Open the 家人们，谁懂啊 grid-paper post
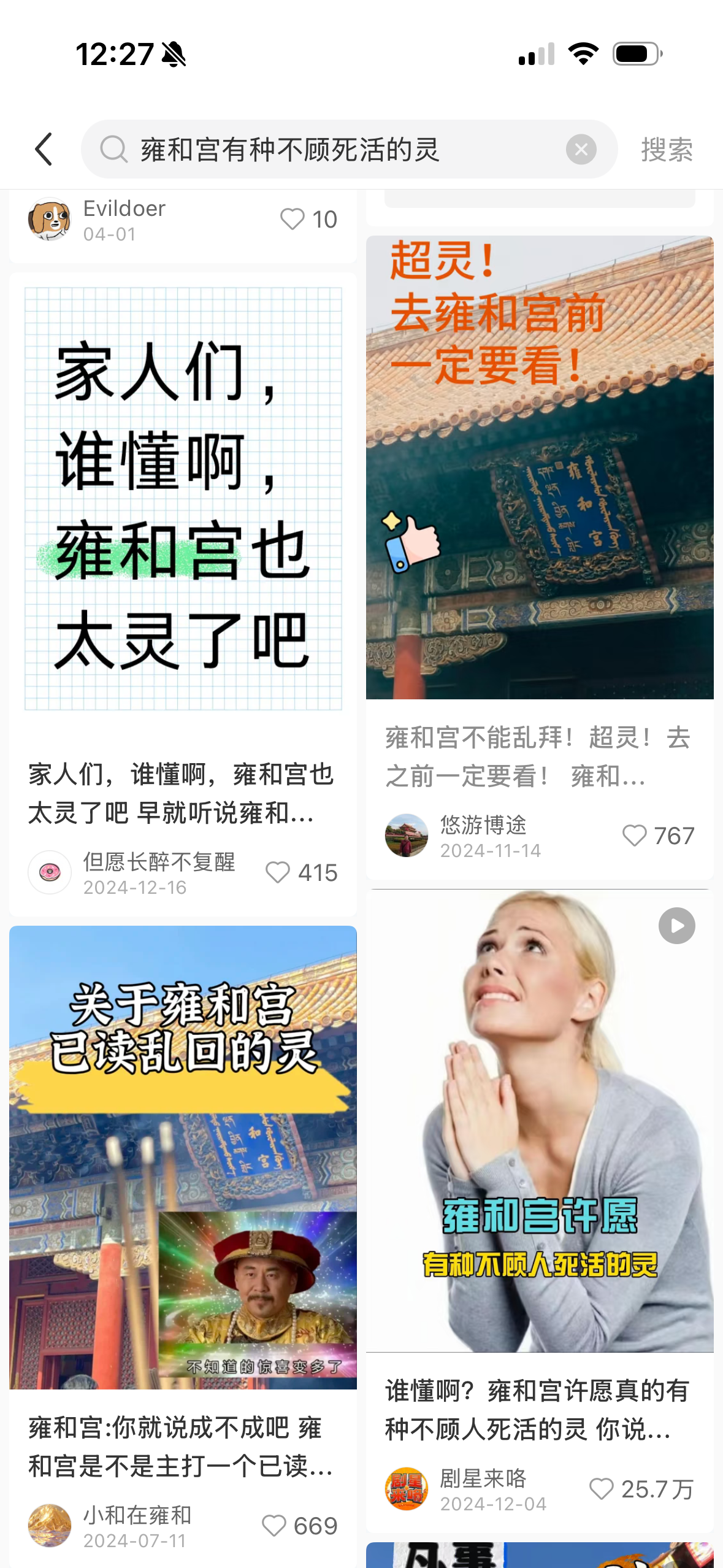 (x=183, y=498)
